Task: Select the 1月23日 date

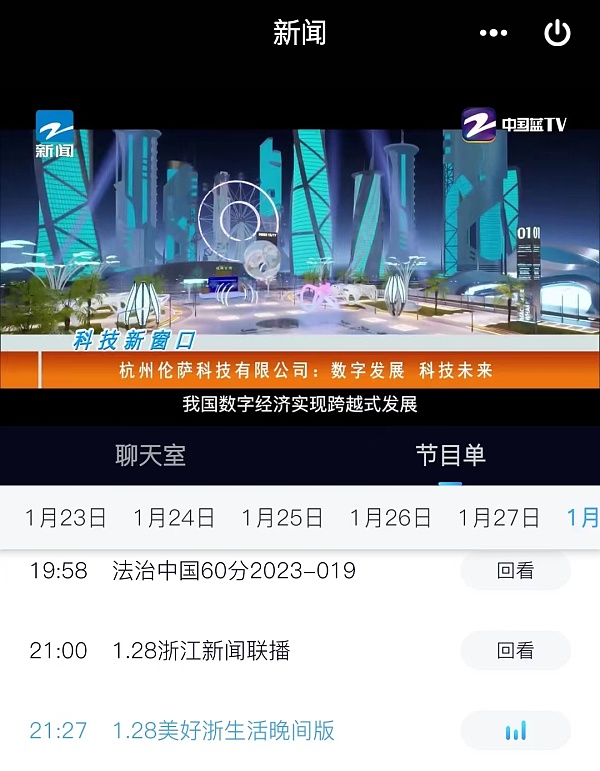Action: point(66,517)
